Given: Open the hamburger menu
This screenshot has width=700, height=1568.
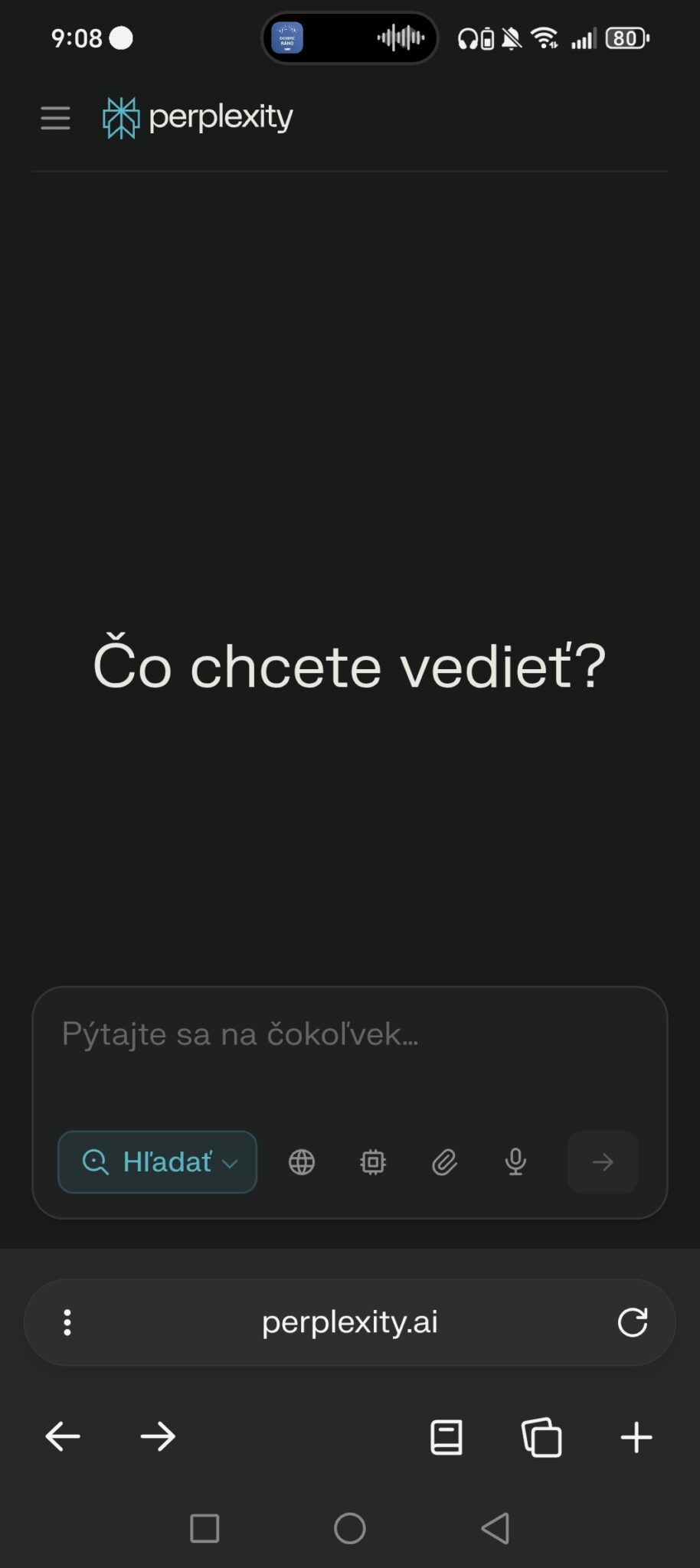Looking at the screenshot, I should click(x=55, y=118).
